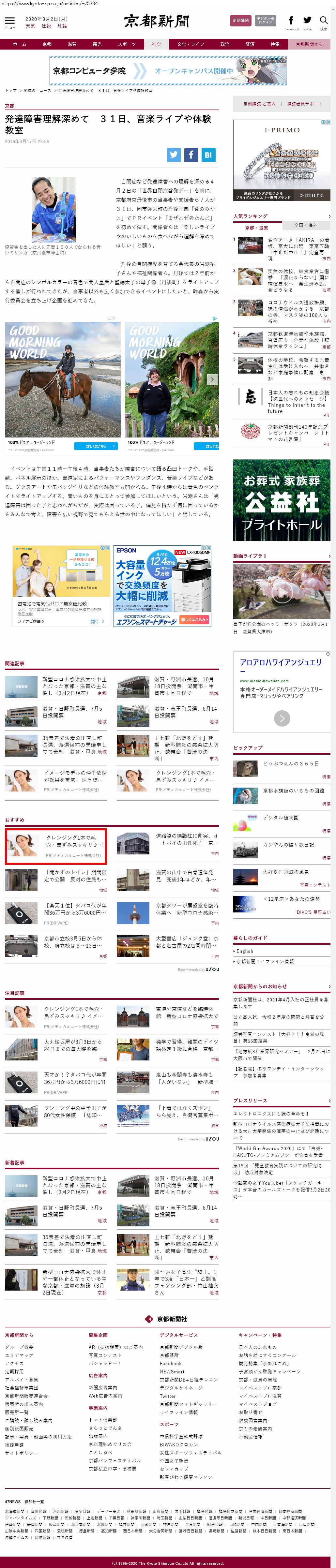Open the English link in 暮らしのガイド
The width and height of the screenshot is (336, 1568).
tap(245, 950)
